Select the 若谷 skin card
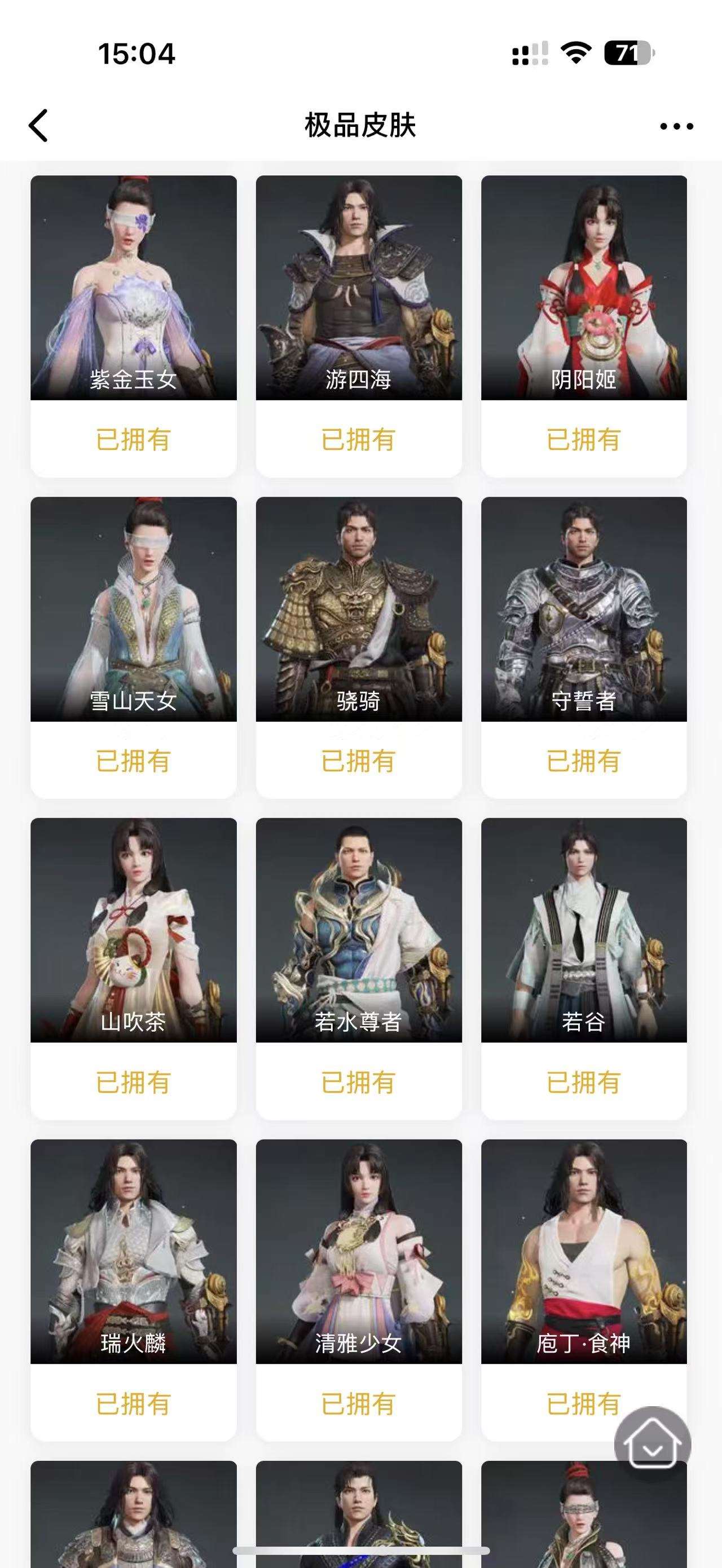 click(x=584, y=930)
